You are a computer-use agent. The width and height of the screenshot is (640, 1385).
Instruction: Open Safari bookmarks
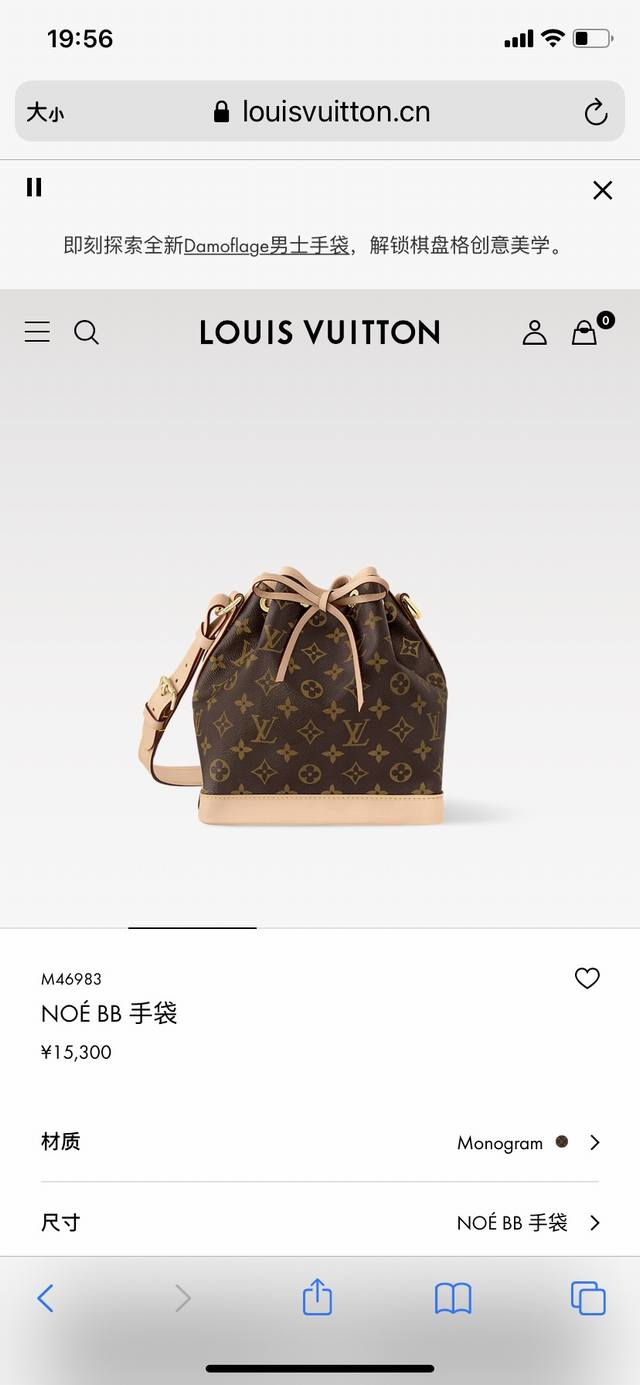pos(453,1298)
